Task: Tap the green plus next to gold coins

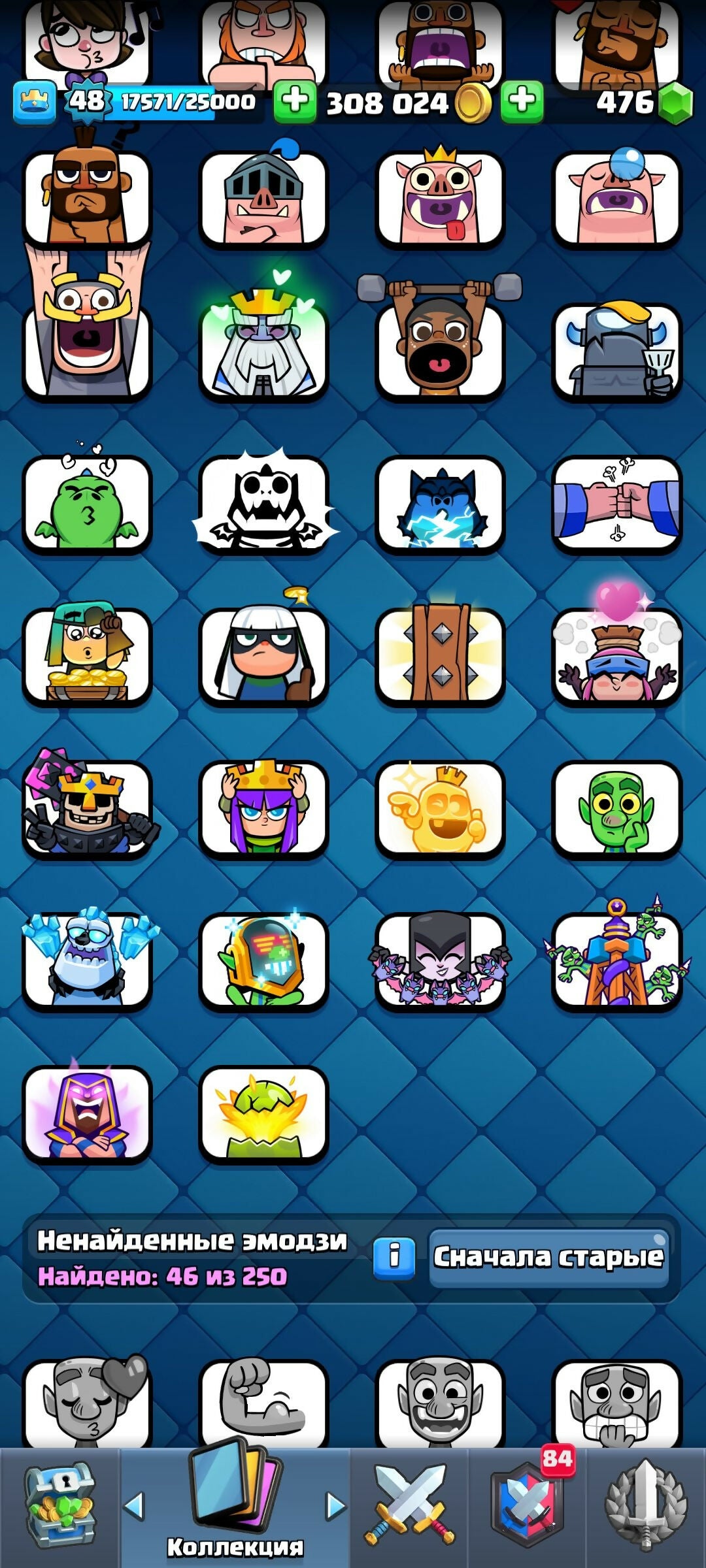Action: coord(522,102)
